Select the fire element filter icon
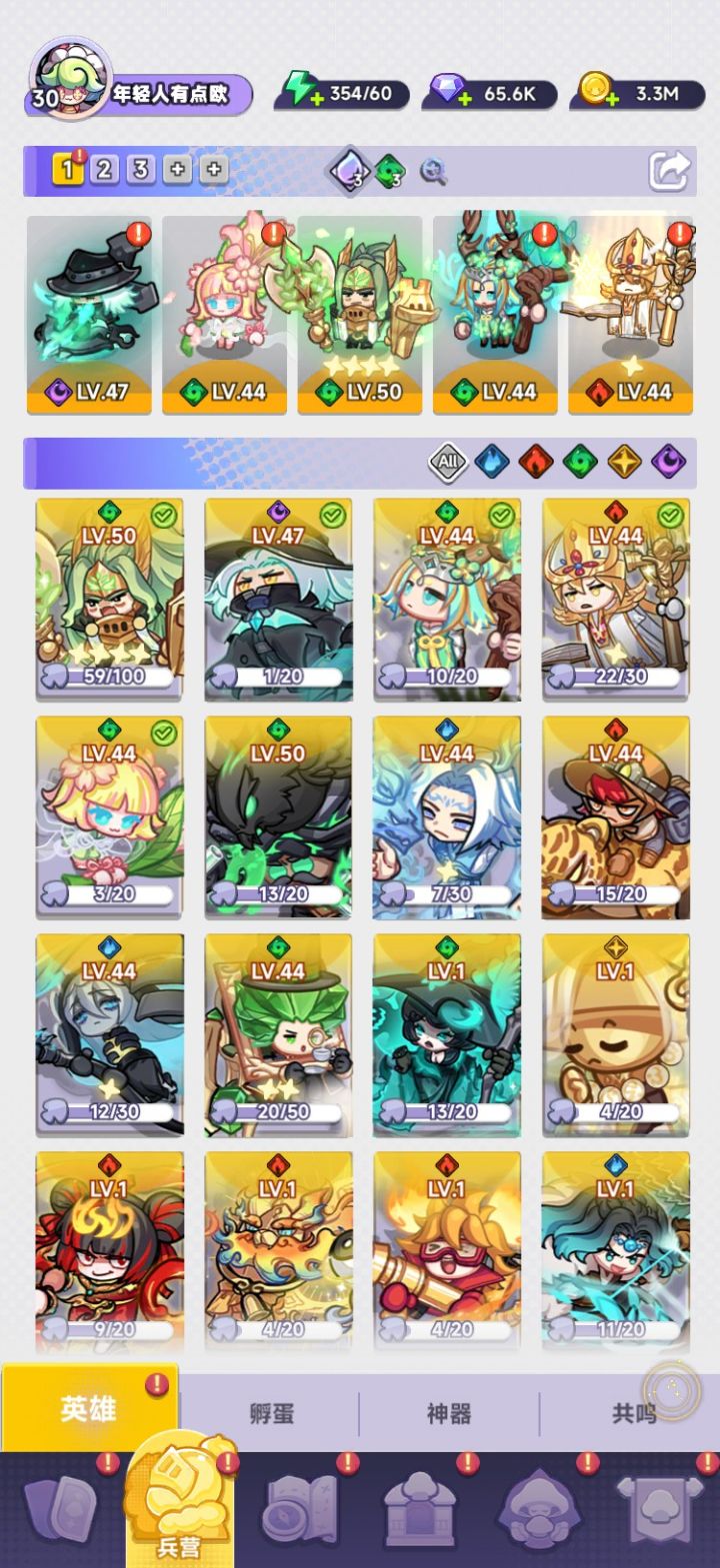This screenshot has width=720, height=1568. [x=537, y=461]
